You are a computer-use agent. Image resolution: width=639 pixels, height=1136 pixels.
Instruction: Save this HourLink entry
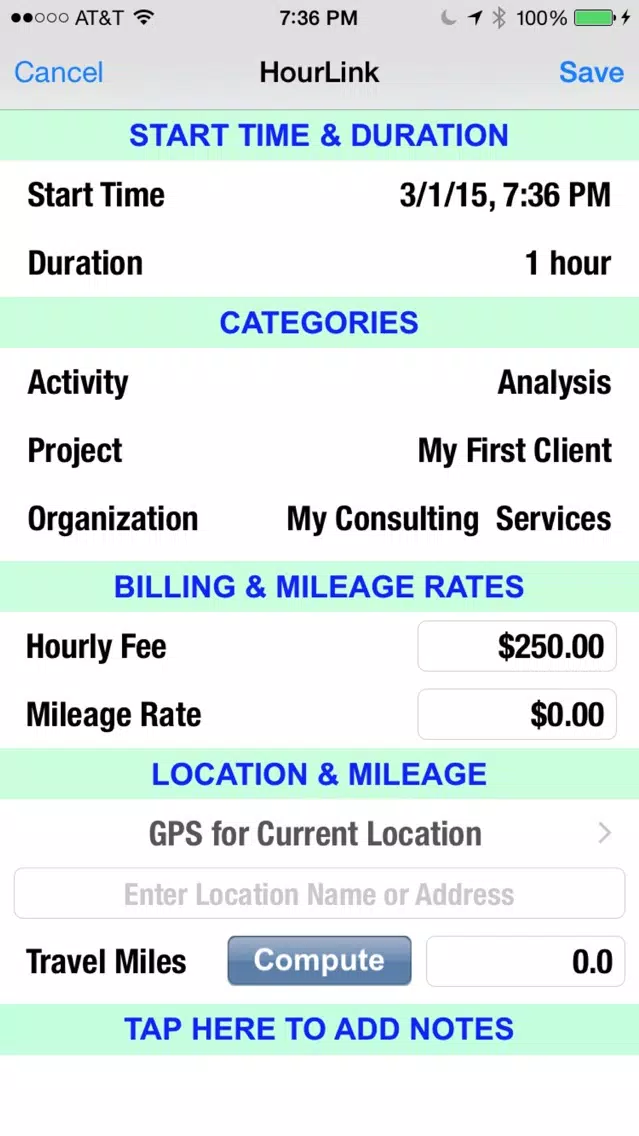click(591, 72)
